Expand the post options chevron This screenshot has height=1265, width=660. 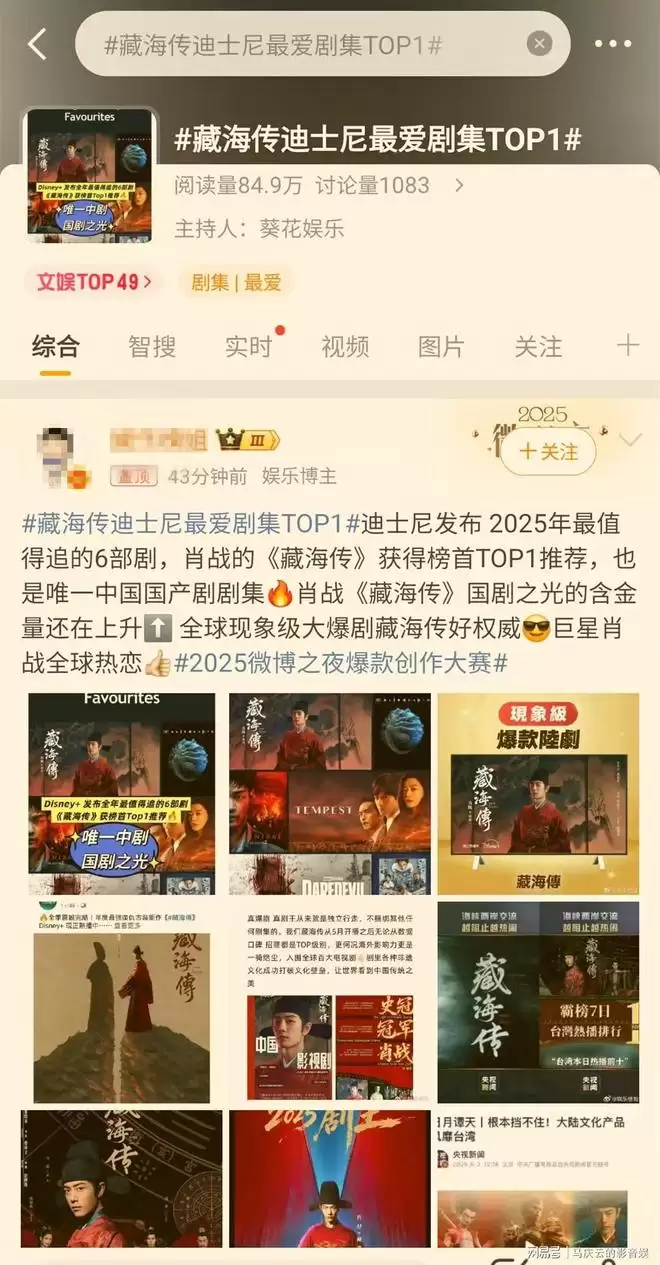tap(631, 440)
